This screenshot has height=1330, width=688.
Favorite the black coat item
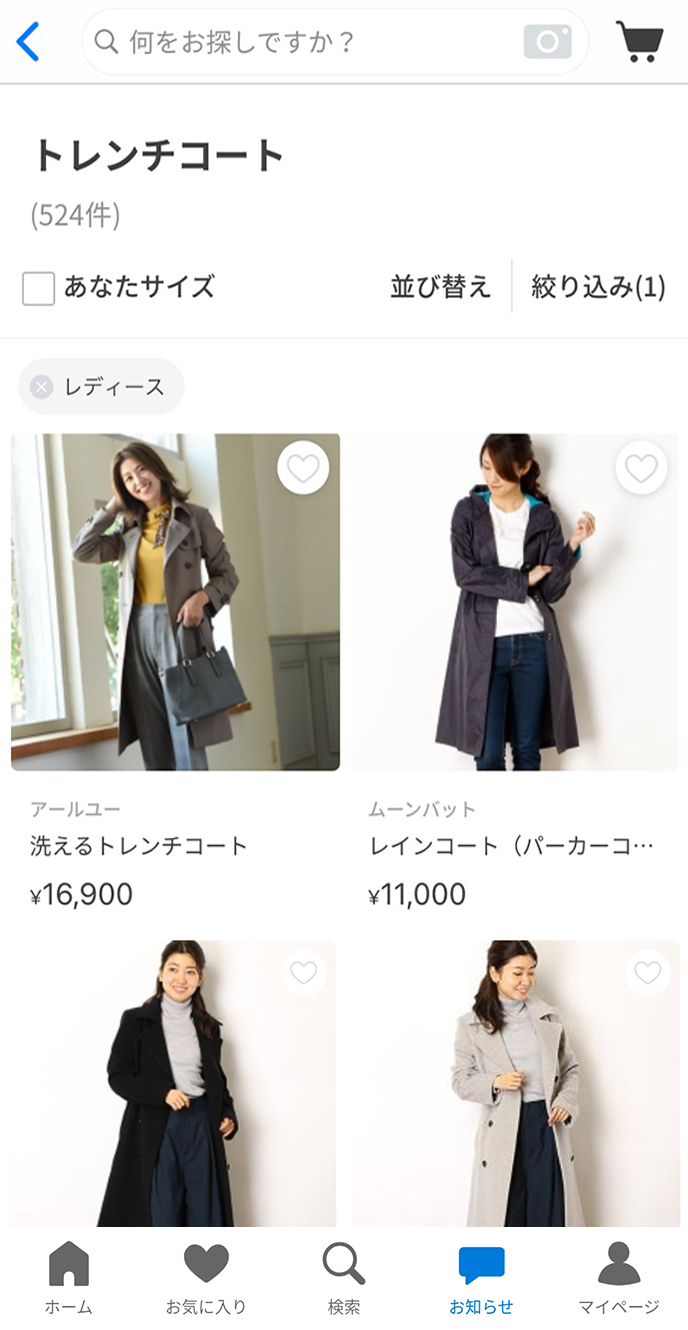[x=304, y=972]
